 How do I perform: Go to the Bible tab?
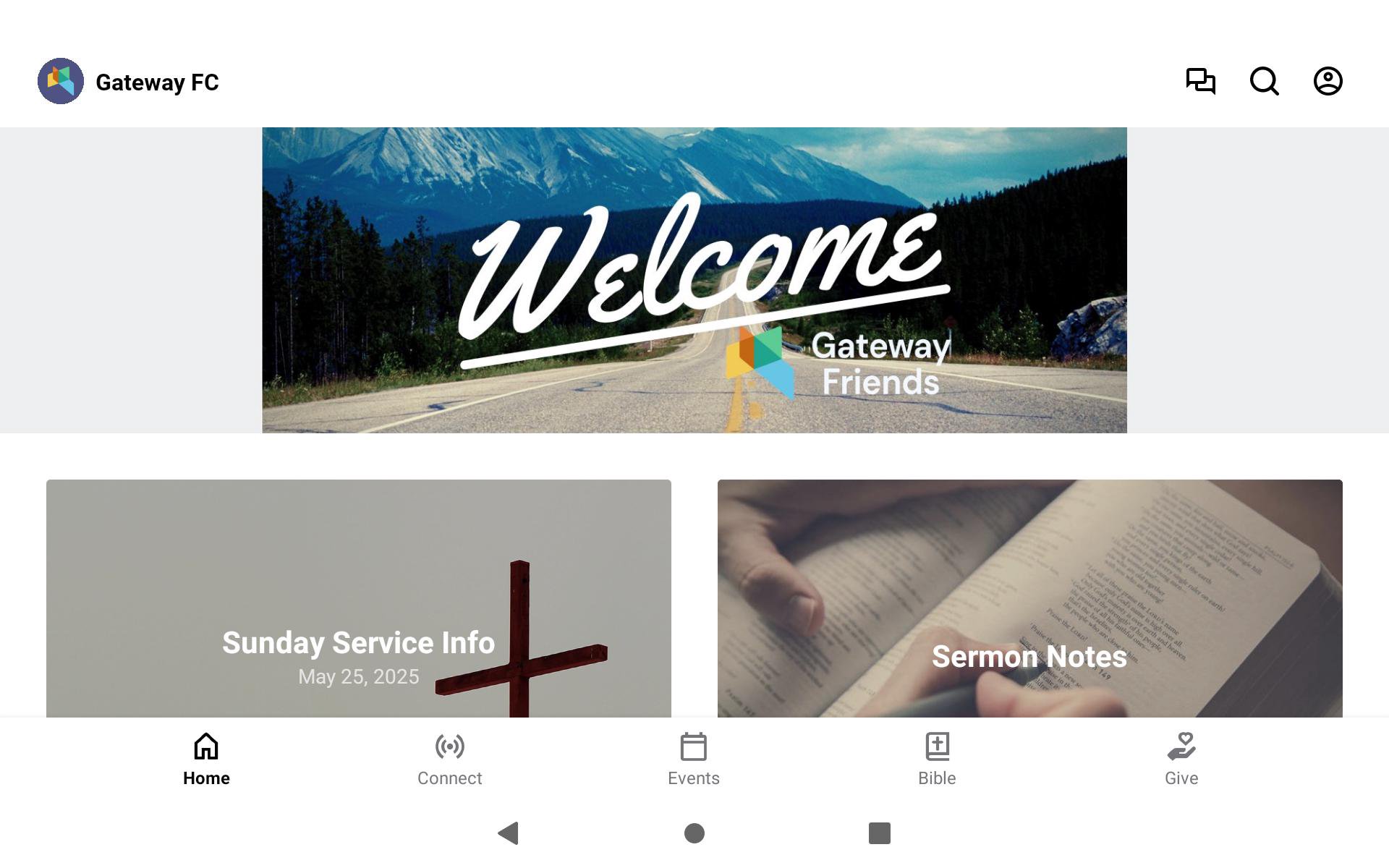coord(937,759)
